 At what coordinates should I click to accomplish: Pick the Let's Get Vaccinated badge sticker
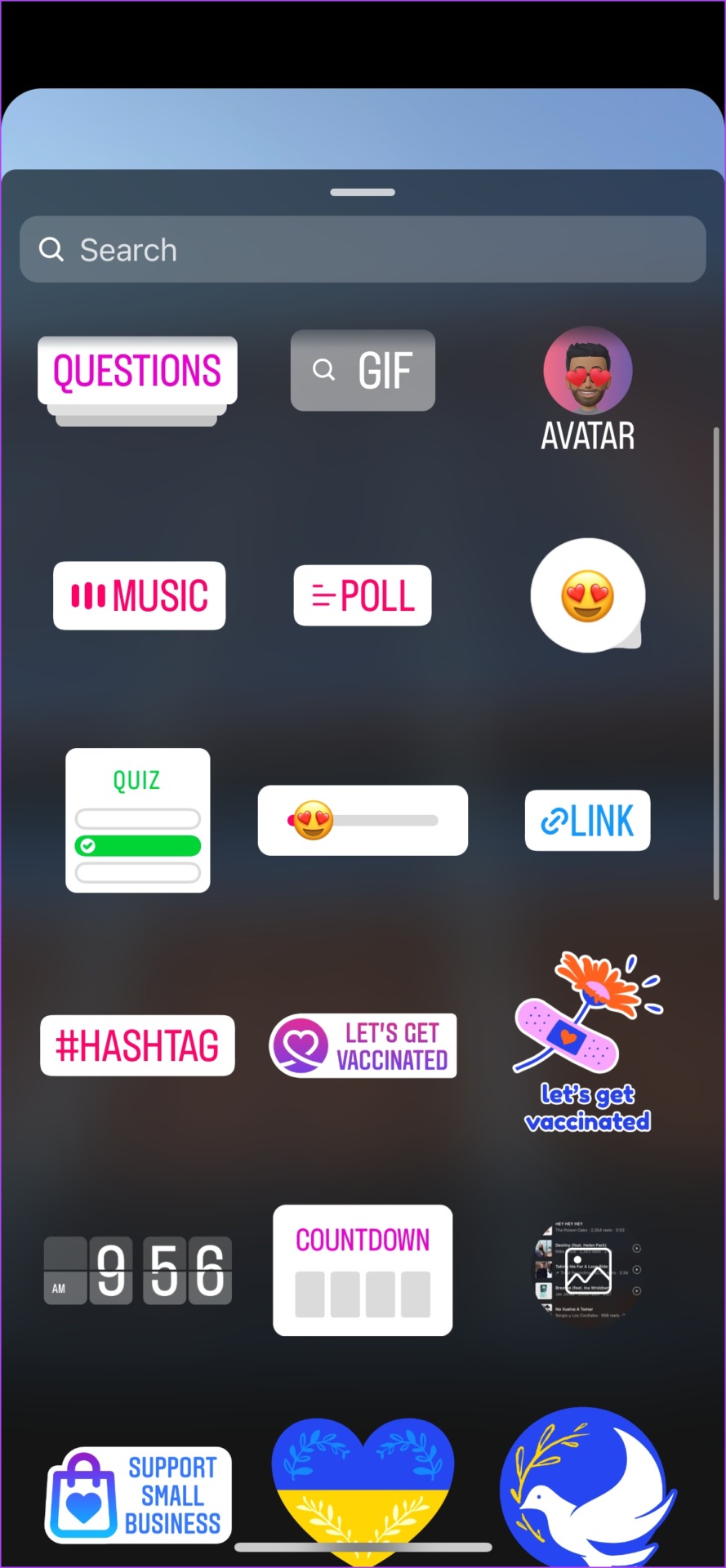[x=363, y=1045]
